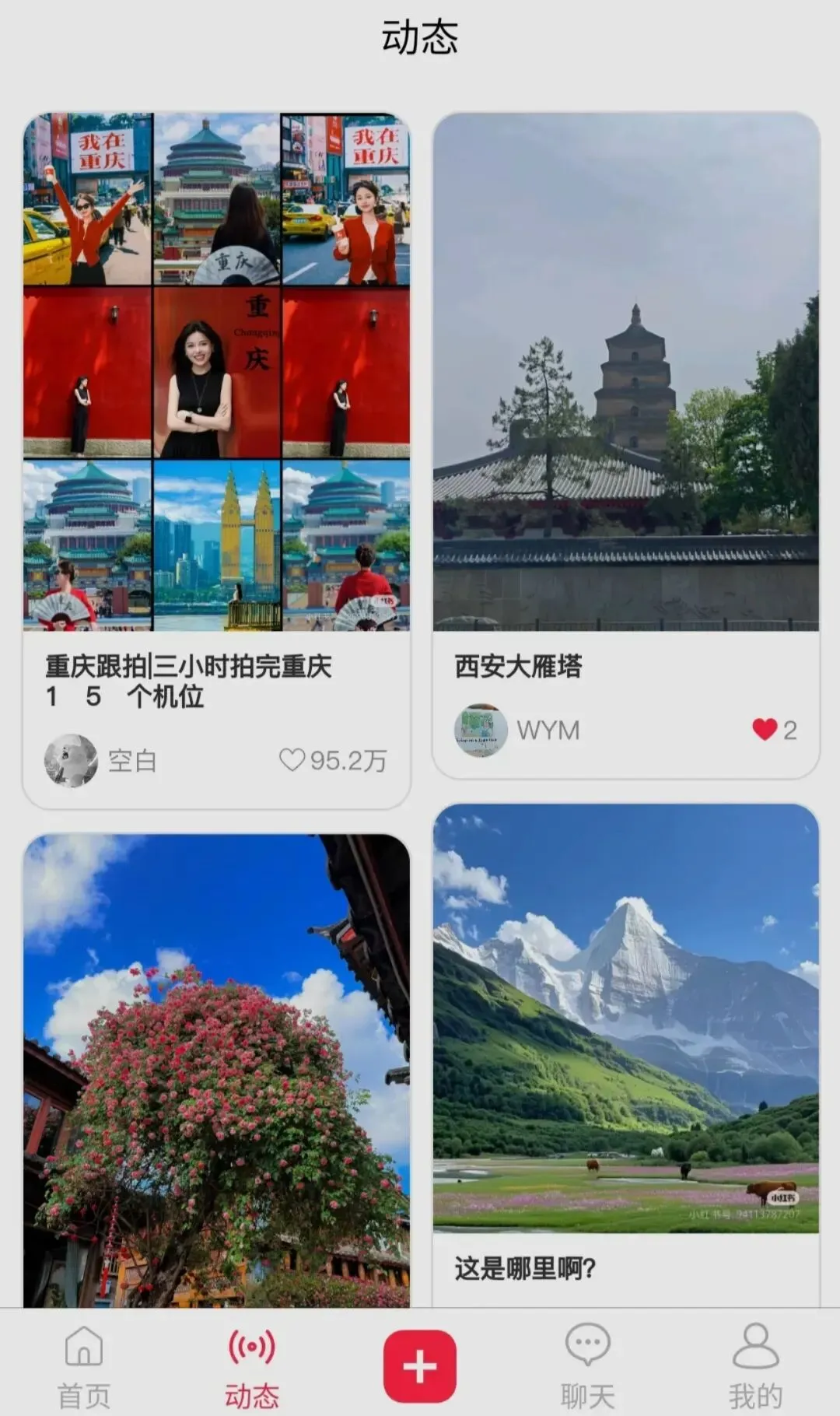Open the flowering tree photo post
The image size is (840, 1416).
tap(216, 1070)
